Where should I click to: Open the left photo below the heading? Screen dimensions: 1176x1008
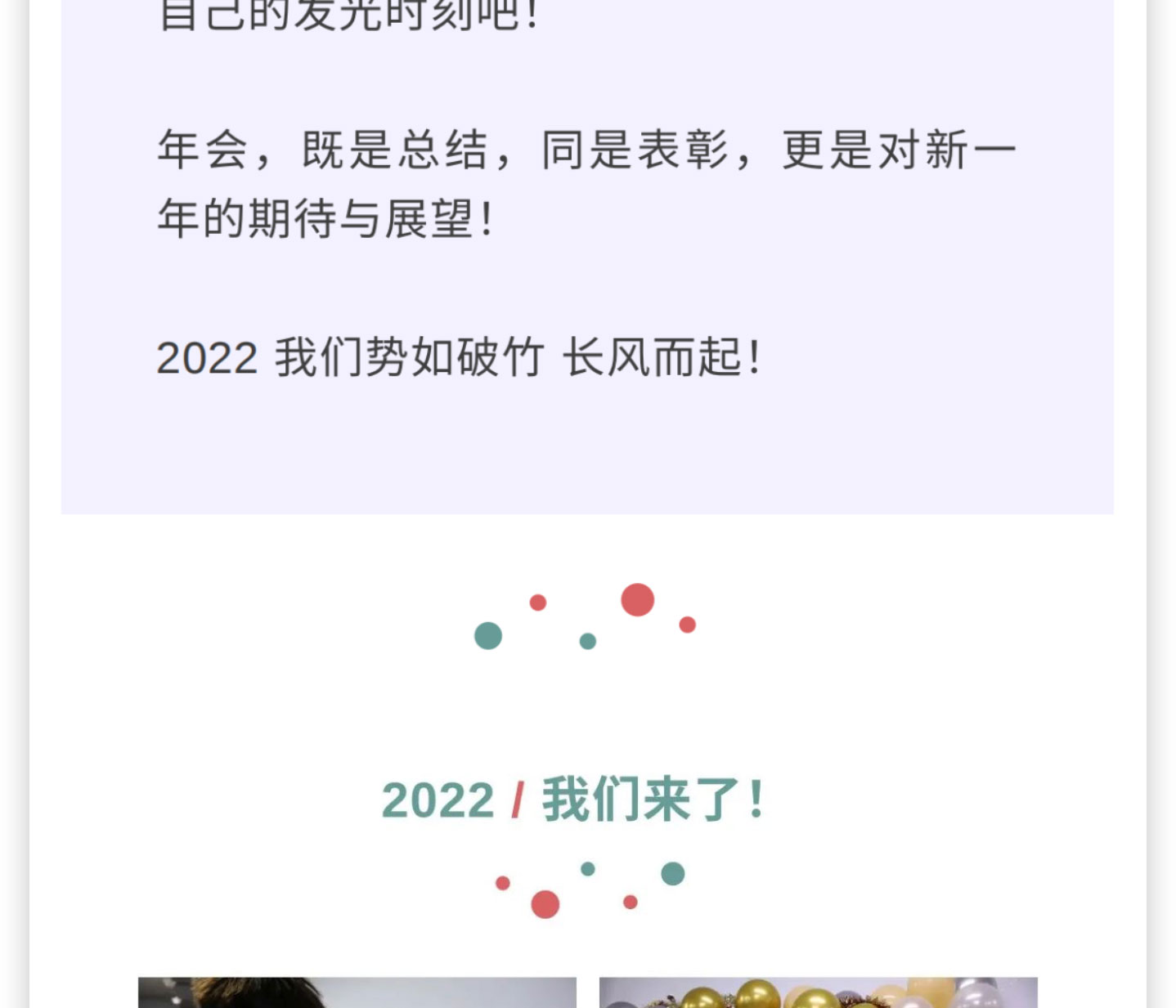[x=357, y=992]
